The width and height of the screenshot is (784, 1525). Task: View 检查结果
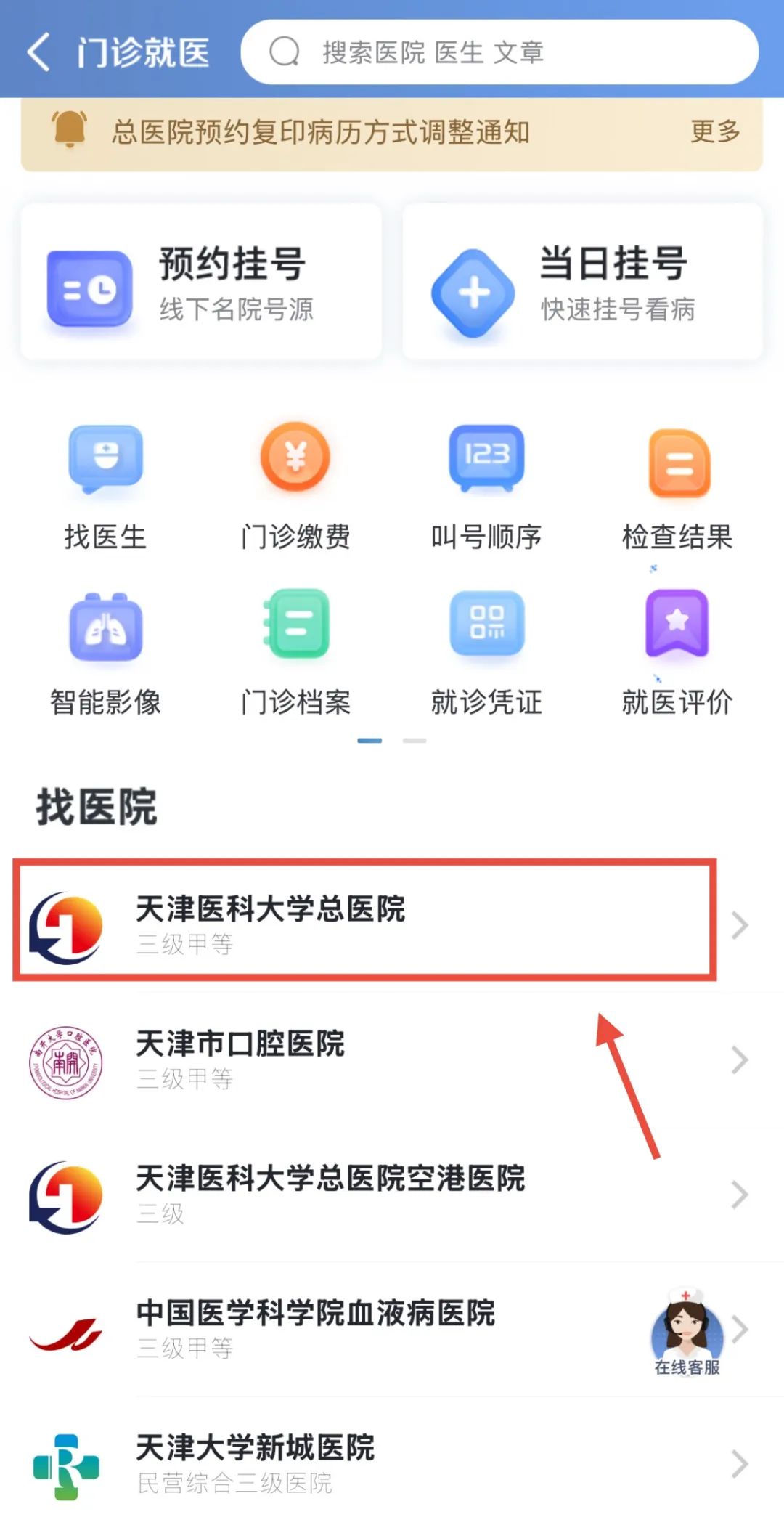pyautogui.click(x=677, y=487)
